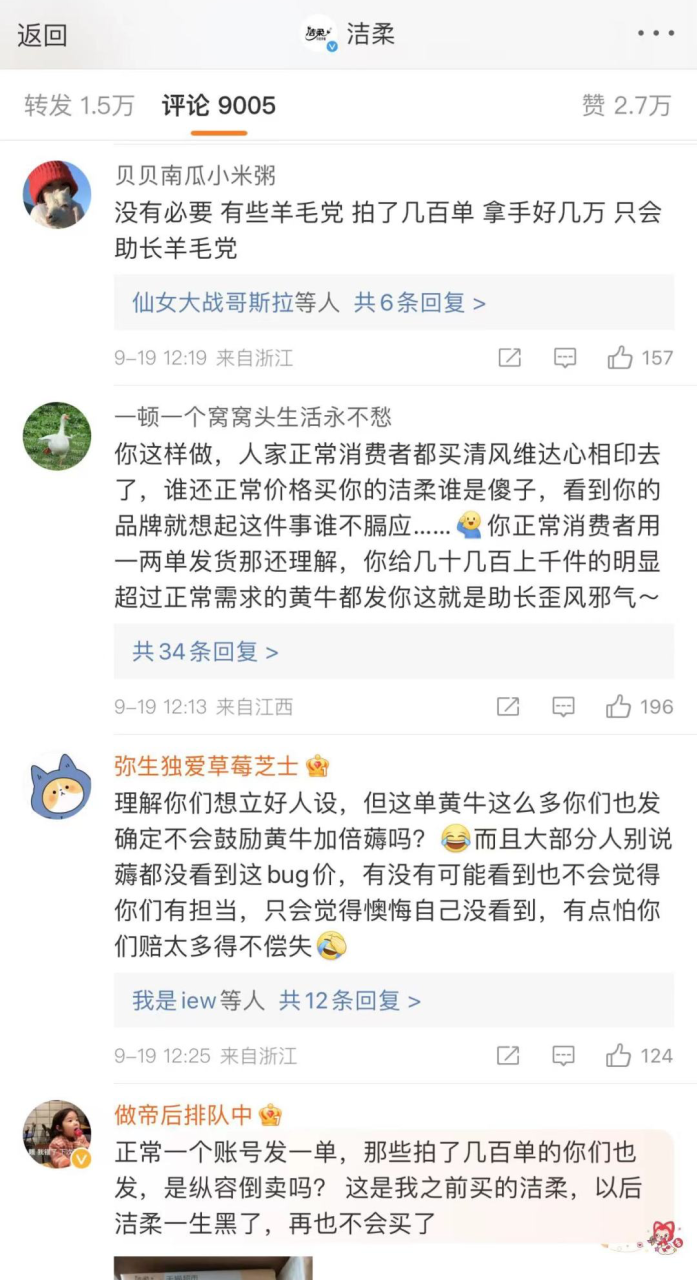Go back using the 返回 button
Viewport: 697px width, 1280px height.
(42, 35)
